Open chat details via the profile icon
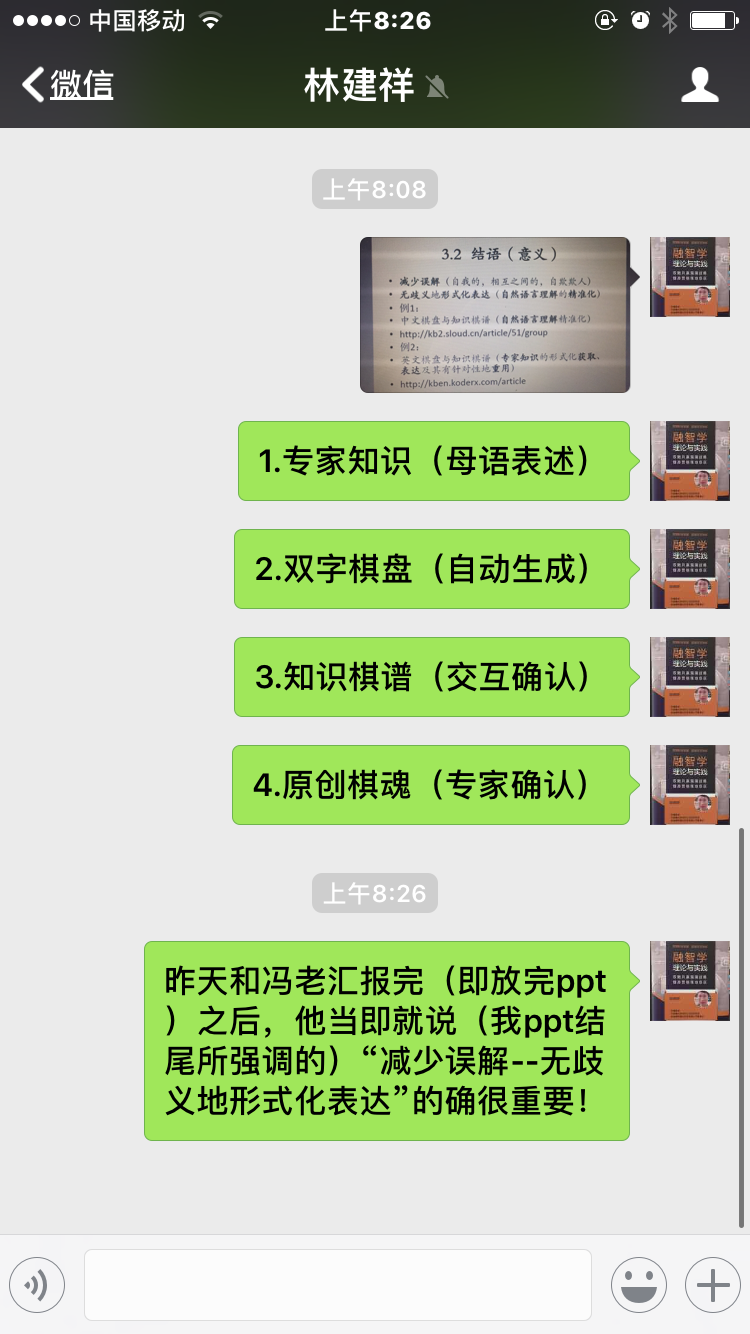The height and width of the screenshot is (1334, 750). point(699,85)
